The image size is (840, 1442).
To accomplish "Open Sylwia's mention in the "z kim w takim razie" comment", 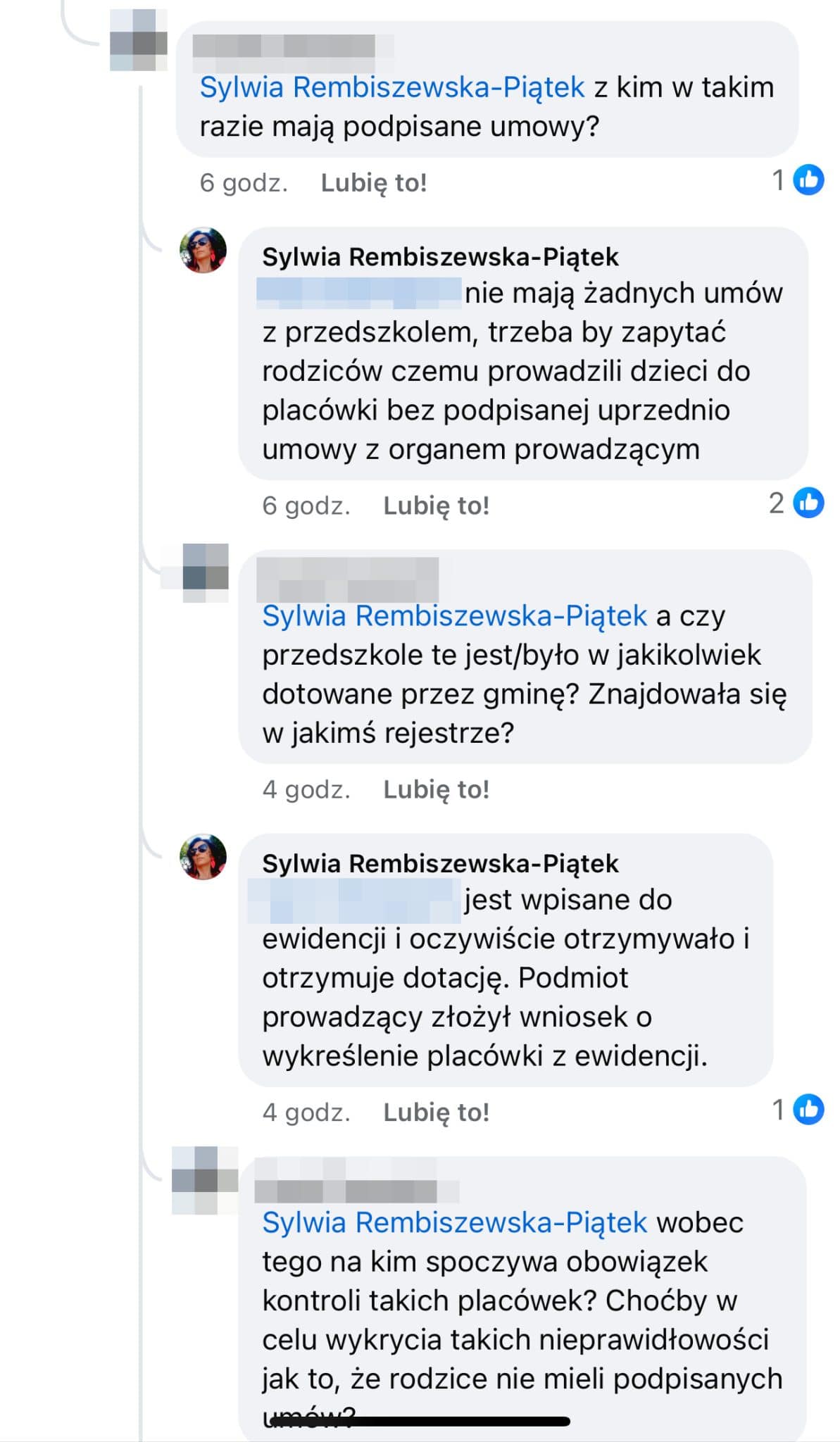I will tap(392, 87).
